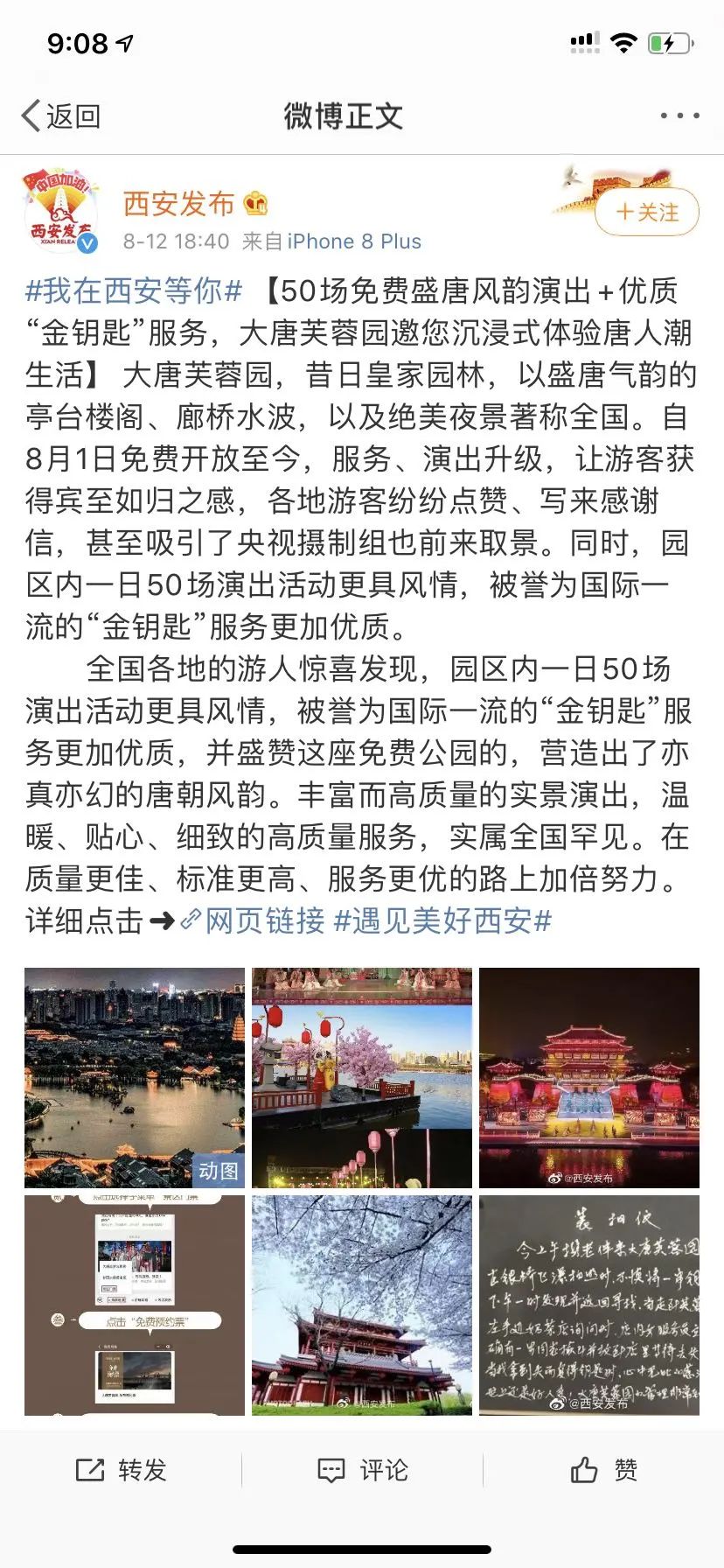The image size is (724, 1568).
Task: View the 免费预约票 guide image
Action: click(135, 1305)
